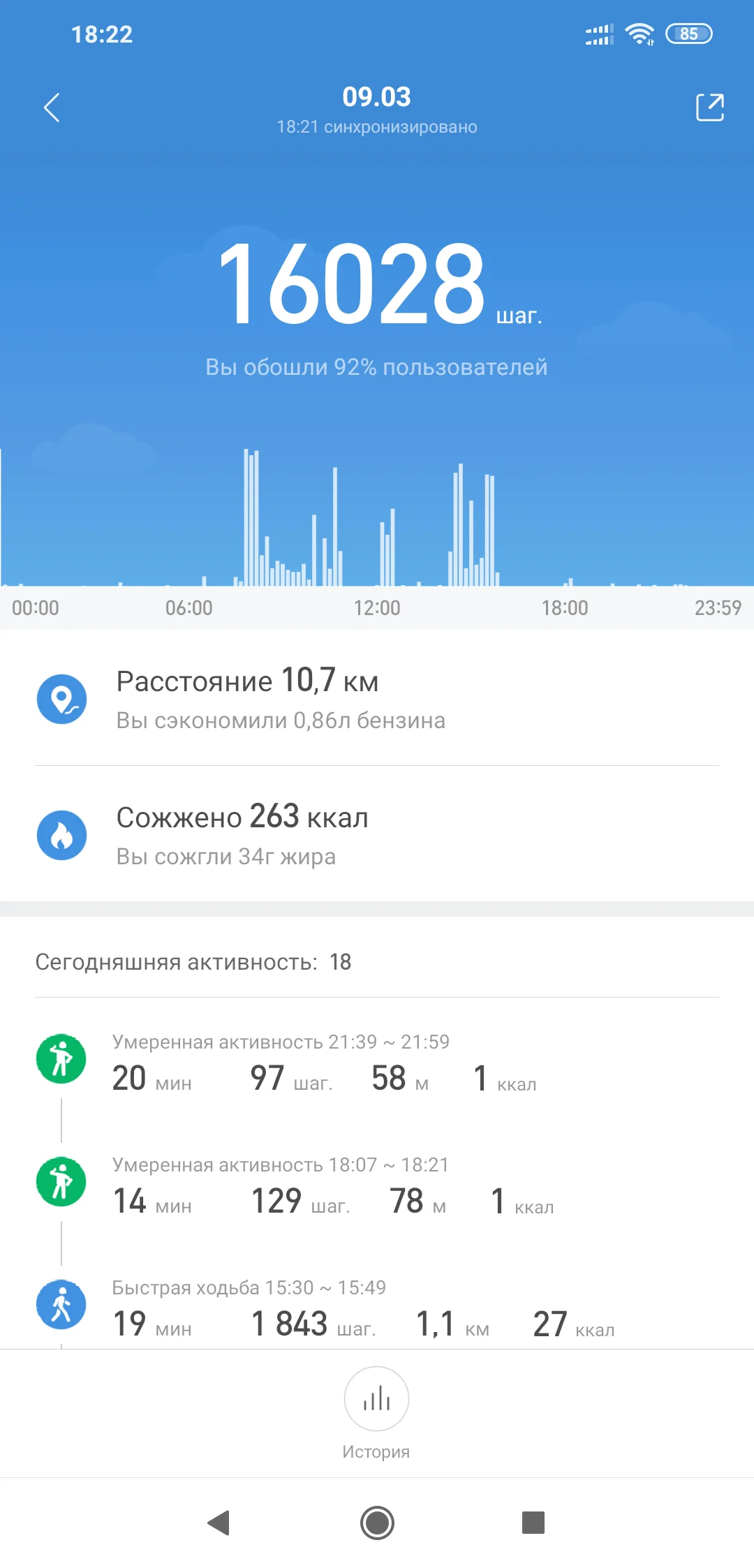754x1568 pixels.
Task: Select the blue location pin distance icon
Action: (62, 698)
